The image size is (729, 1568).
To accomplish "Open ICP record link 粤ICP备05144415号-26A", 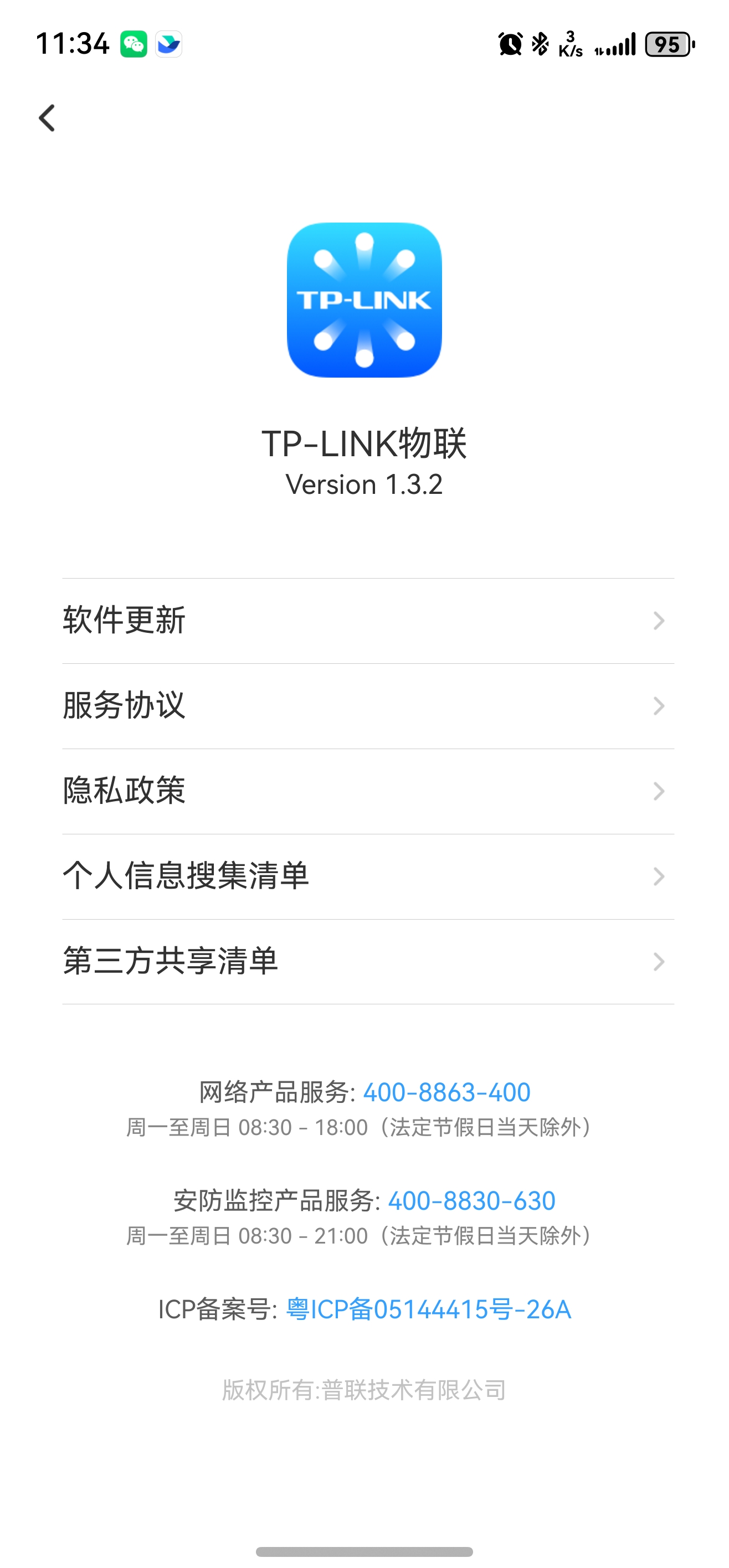I will coord(428,1309).
